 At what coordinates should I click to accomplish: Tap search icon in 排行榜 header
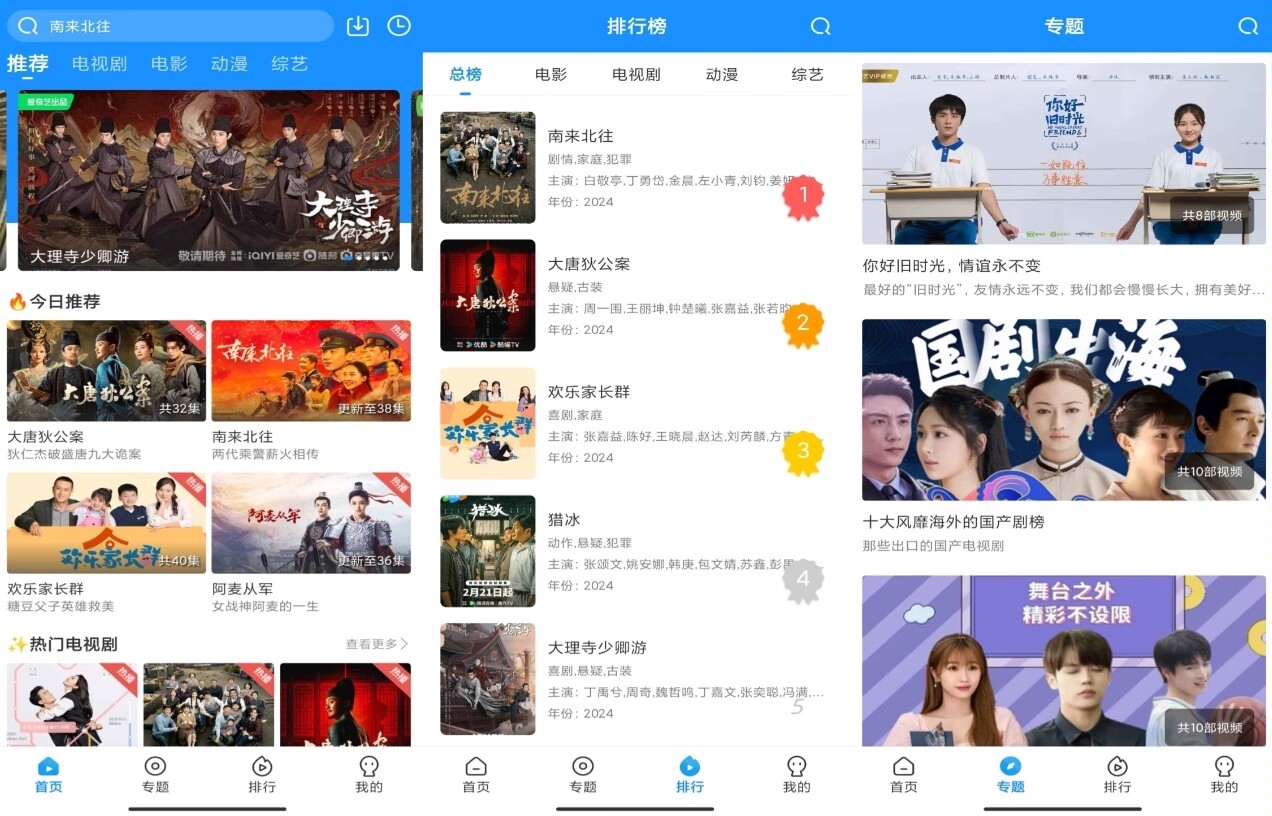click(x=820, y=26)
